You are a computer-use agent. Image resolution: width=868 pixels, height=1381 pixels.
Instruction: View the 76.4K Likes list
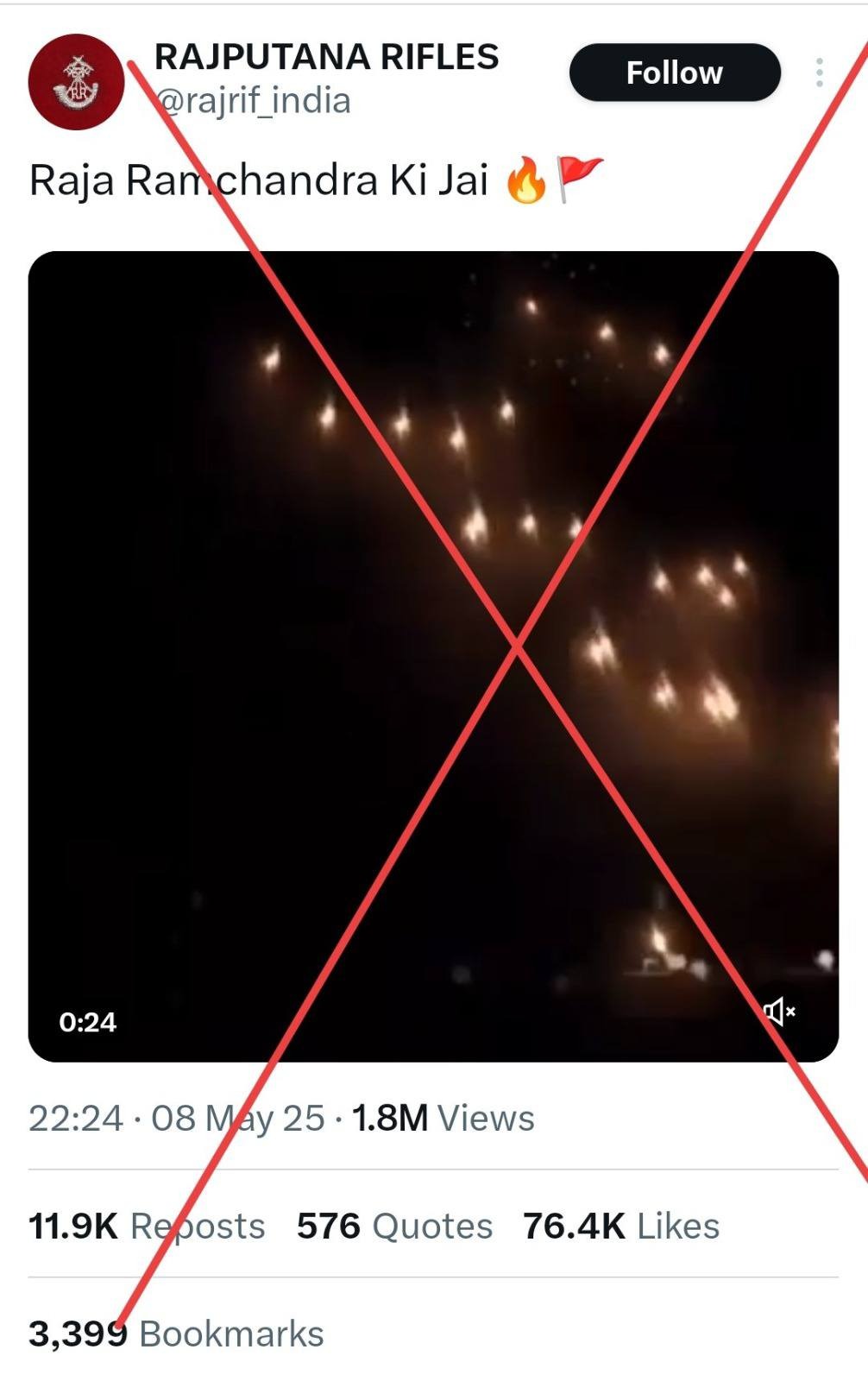621,1227
